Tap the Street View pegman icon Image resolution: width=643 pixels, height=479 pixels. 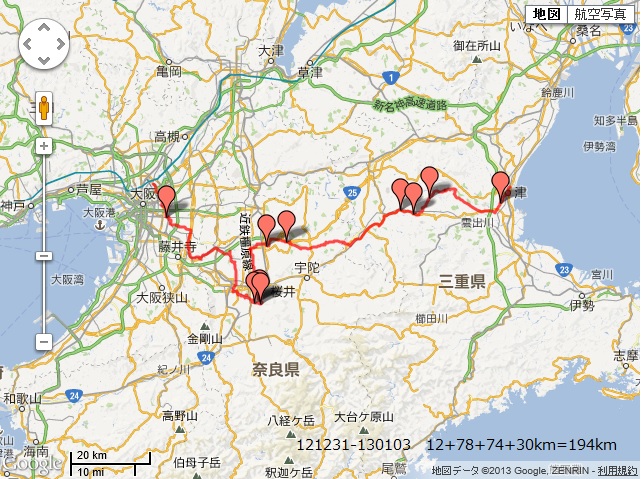pos(44,108)
